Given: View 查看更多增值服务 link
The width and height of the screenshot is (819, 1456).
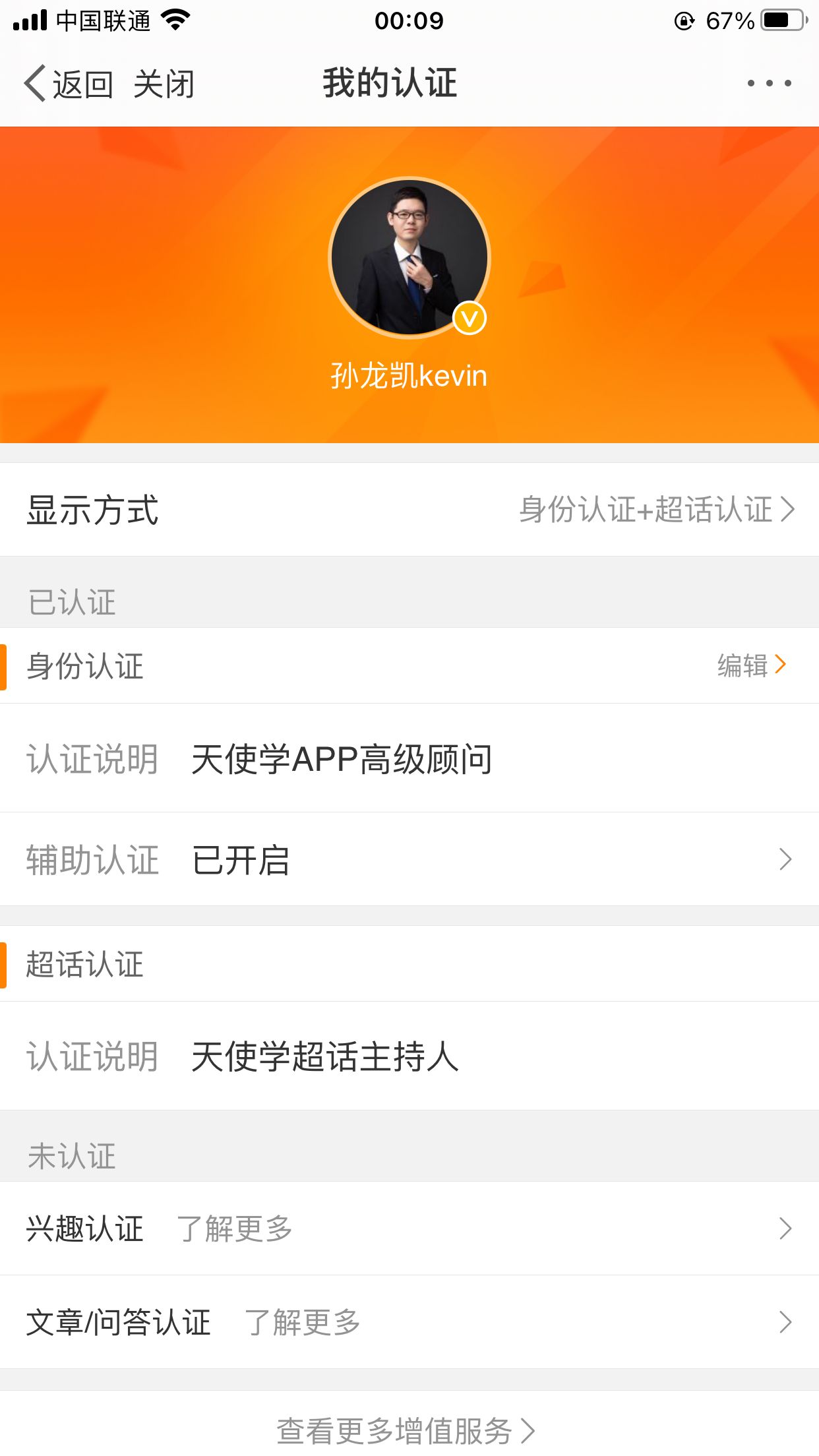Looking at the screenshot, I should pyautogui.click(x=405, y=1431).
